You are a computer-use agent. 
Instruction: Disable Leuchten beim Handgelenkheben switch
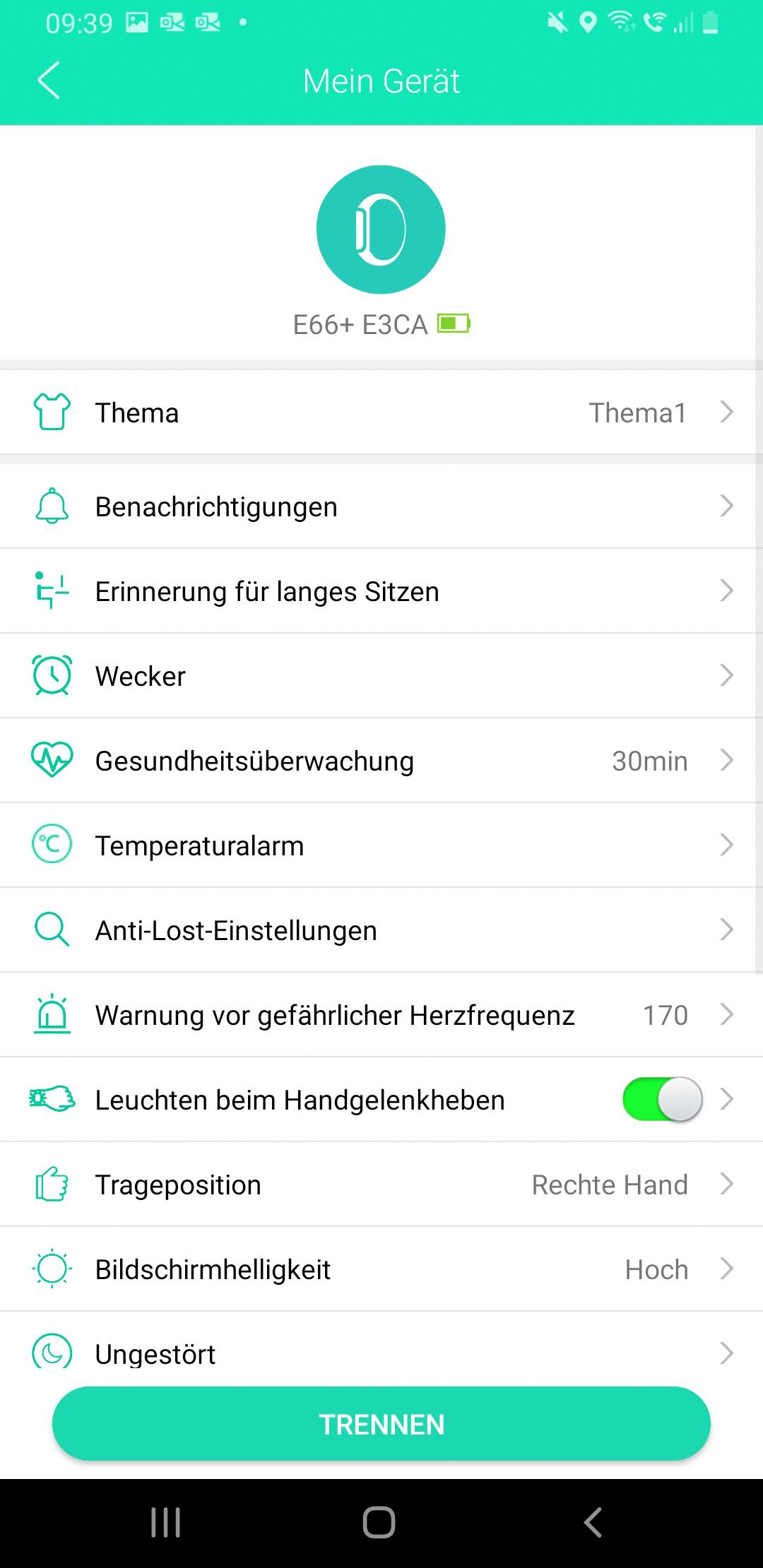pyautogui.click(x=661, y=1099)
